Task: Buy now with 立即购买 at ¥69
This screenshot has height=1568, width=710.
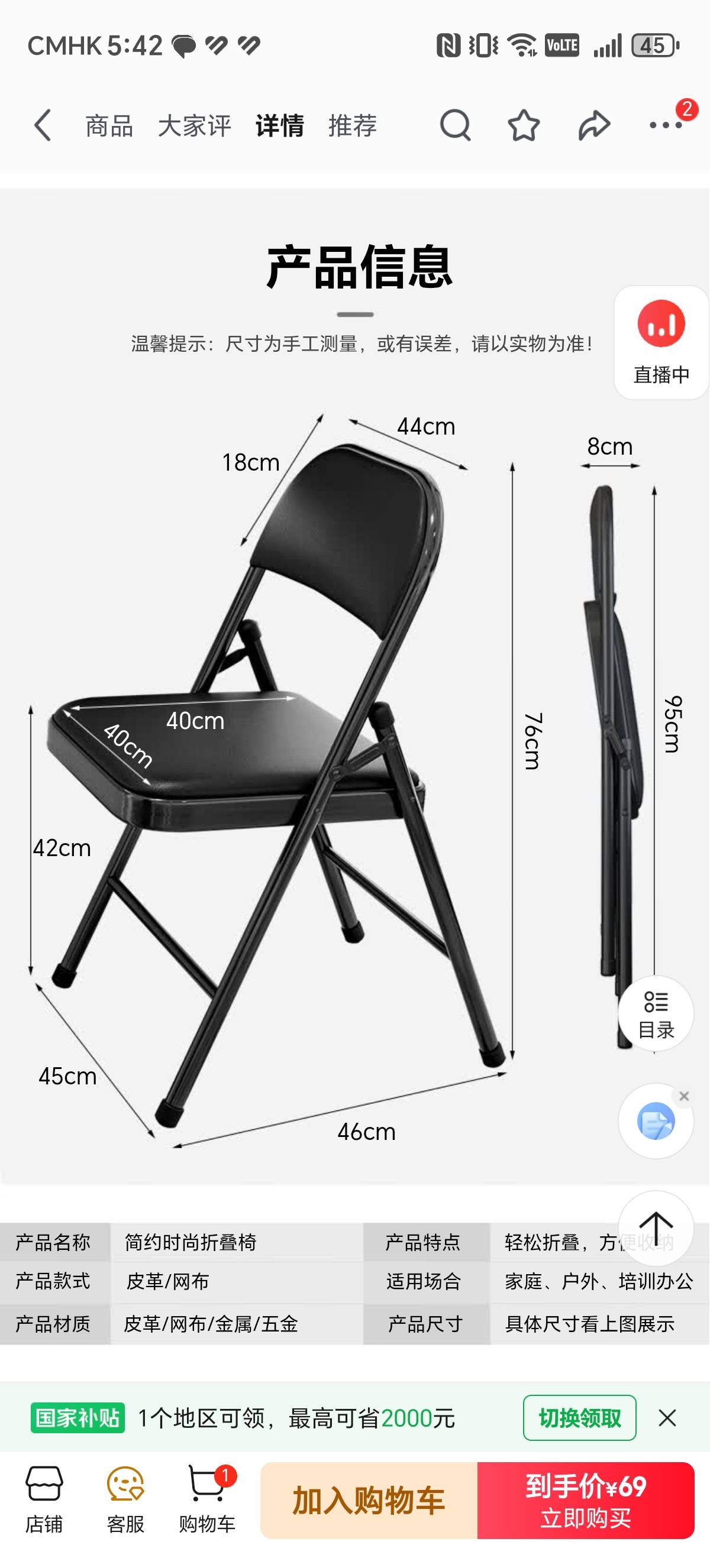Action: click(x=586, y=1501)
